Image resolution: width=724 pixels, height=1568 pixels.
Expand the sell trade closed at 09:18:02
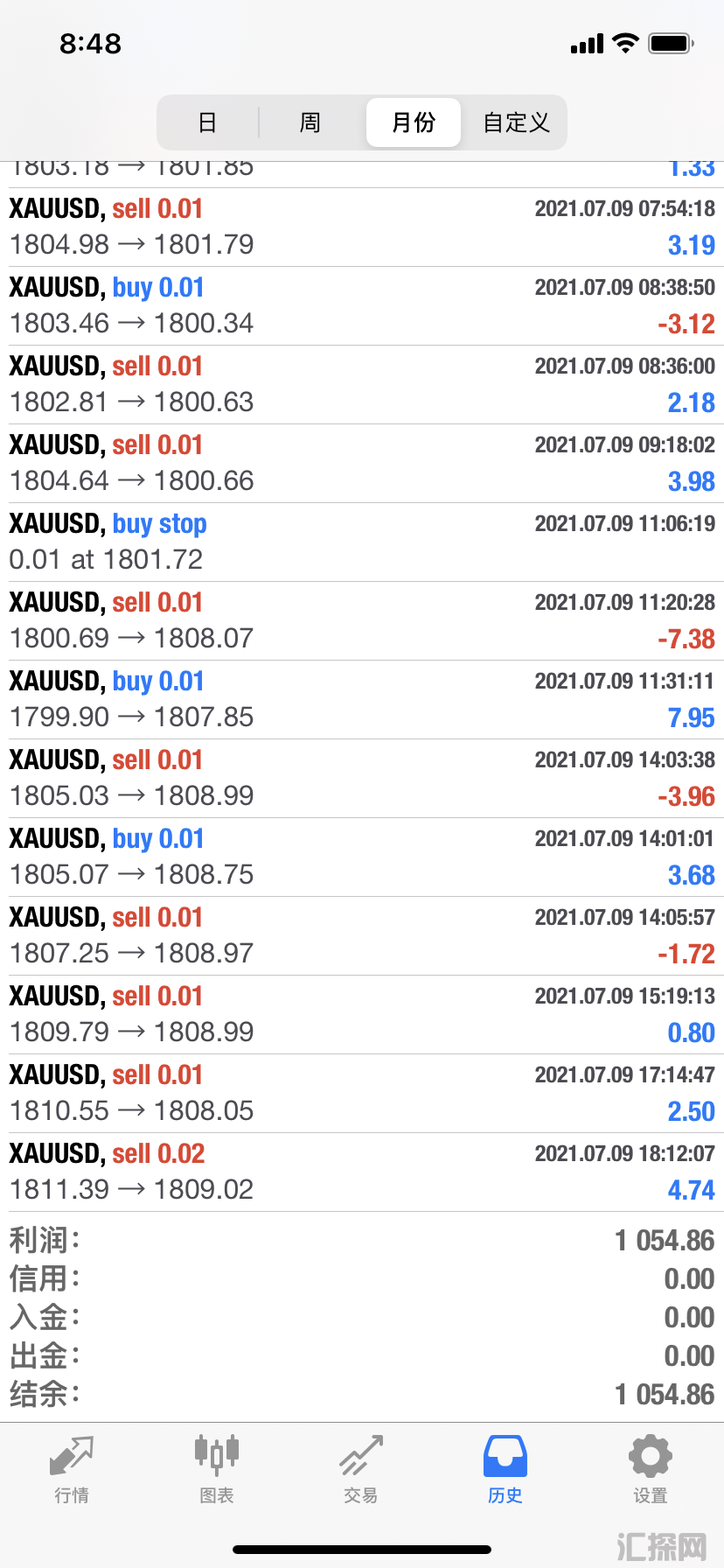point(362,464)
